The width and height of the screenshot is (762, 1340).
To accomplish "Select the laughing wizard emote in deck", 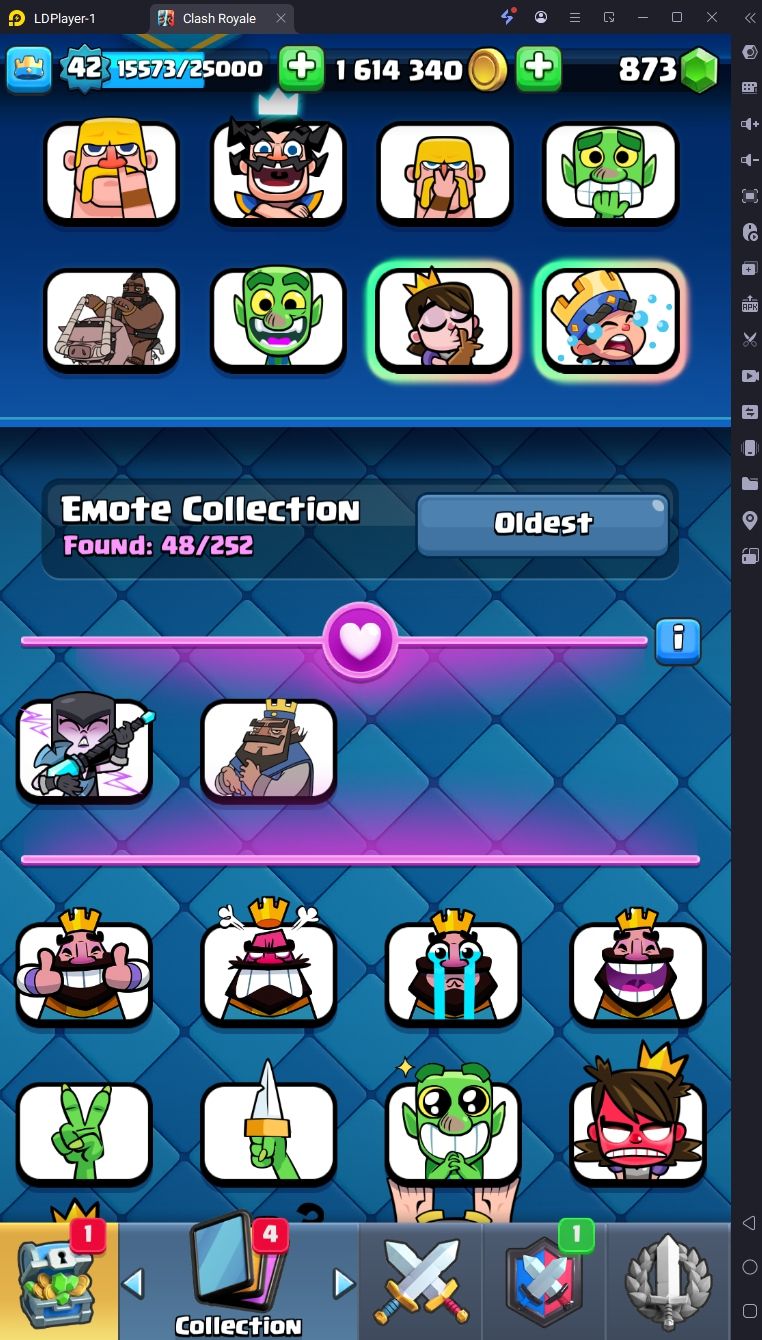I will point(278,172).
